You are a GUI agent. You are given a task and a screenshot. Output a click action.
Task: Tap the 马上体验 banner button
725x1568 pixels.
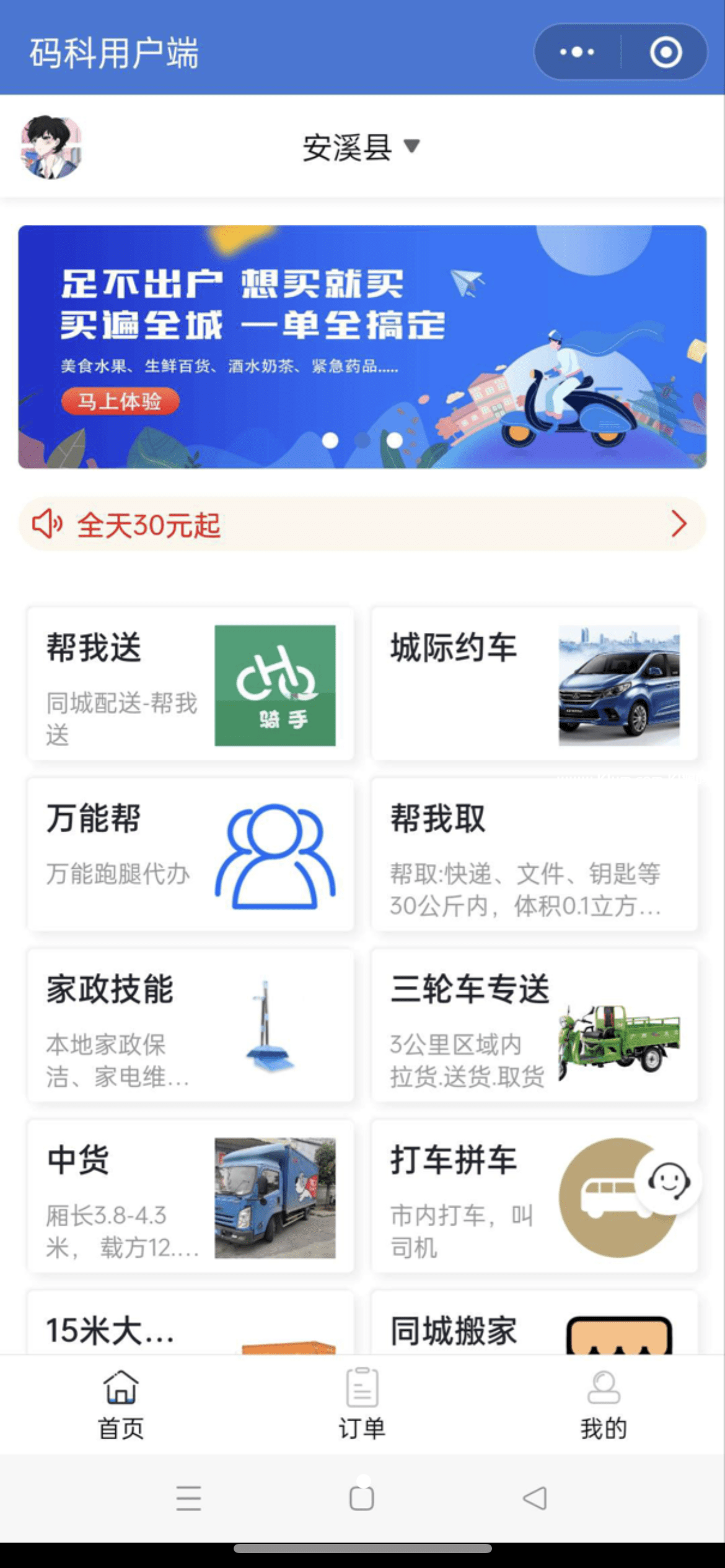(x=120, y=401)
